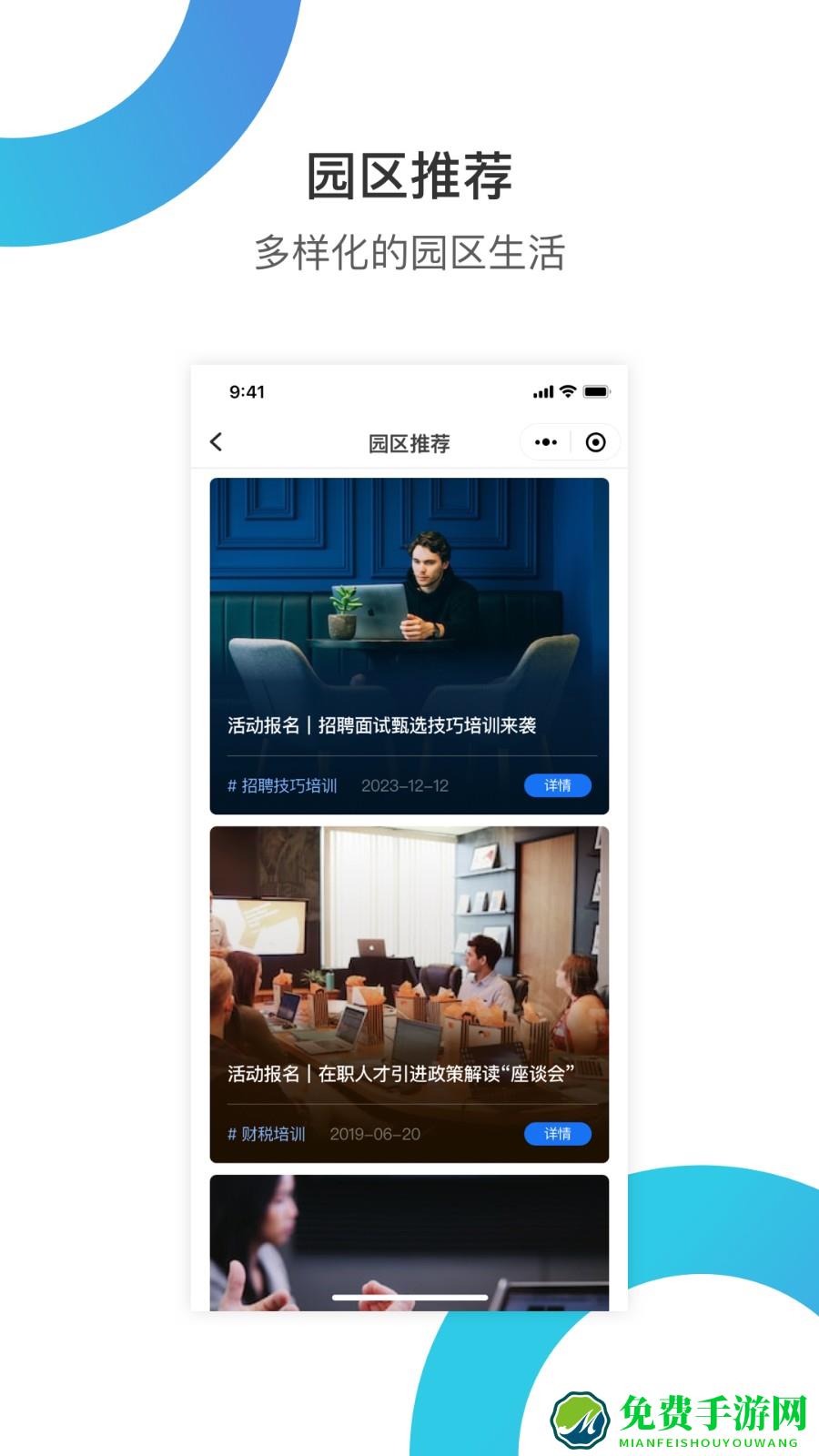Open the mini-program more options menu (•••)
Screen dimensions: 819x1456
tap(544, 440)
